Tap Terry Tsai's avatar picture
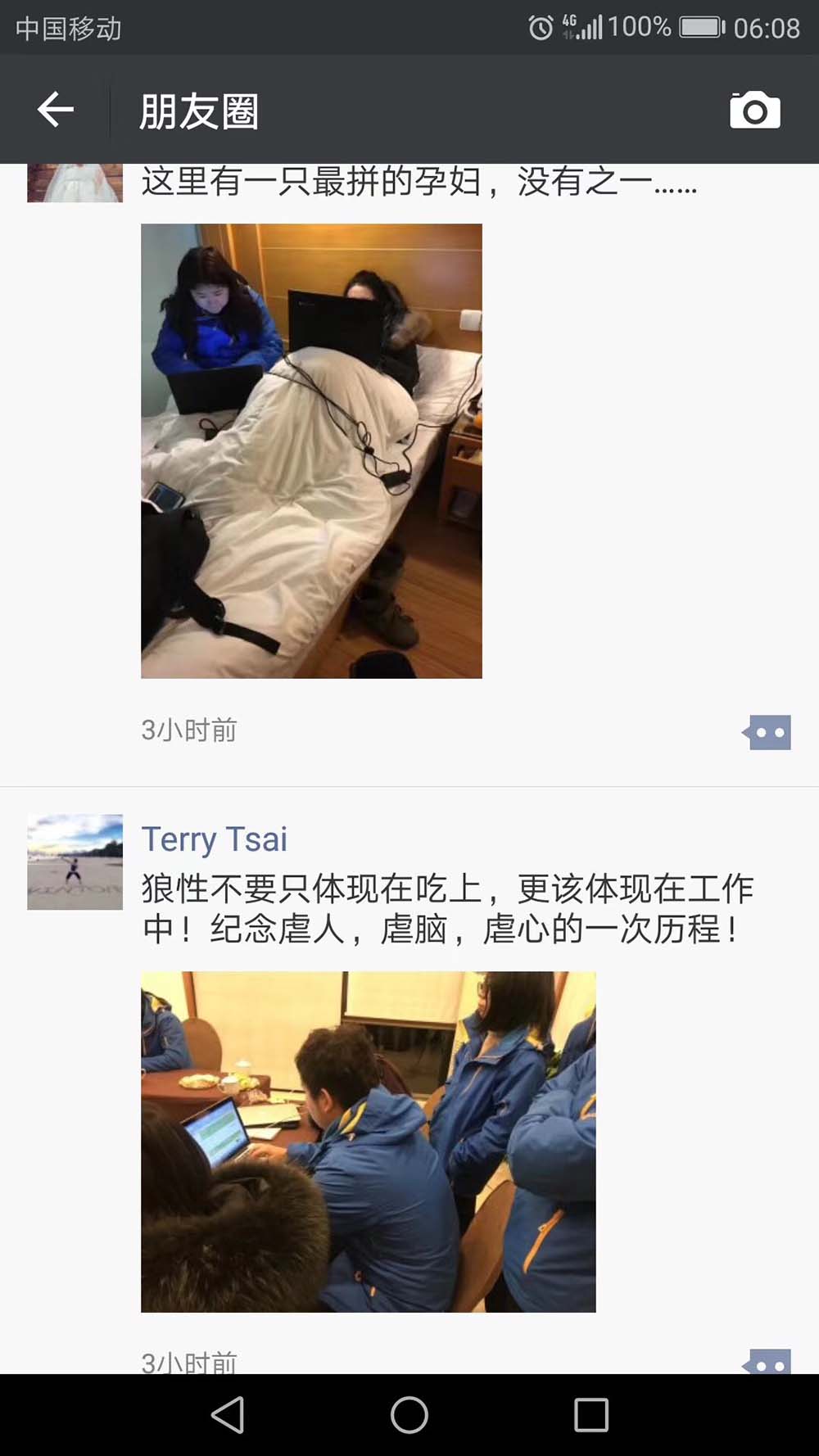 [75, 861]
